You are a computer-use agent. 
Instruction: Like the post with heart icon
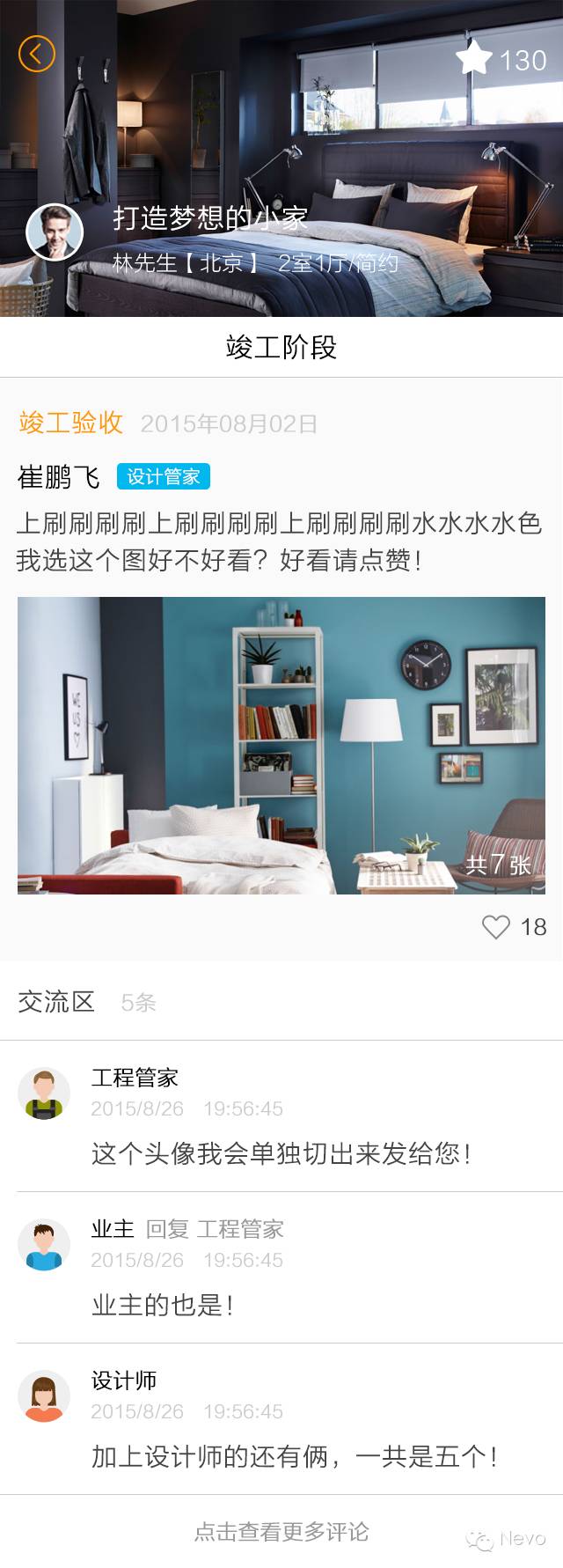pos(496,926)
